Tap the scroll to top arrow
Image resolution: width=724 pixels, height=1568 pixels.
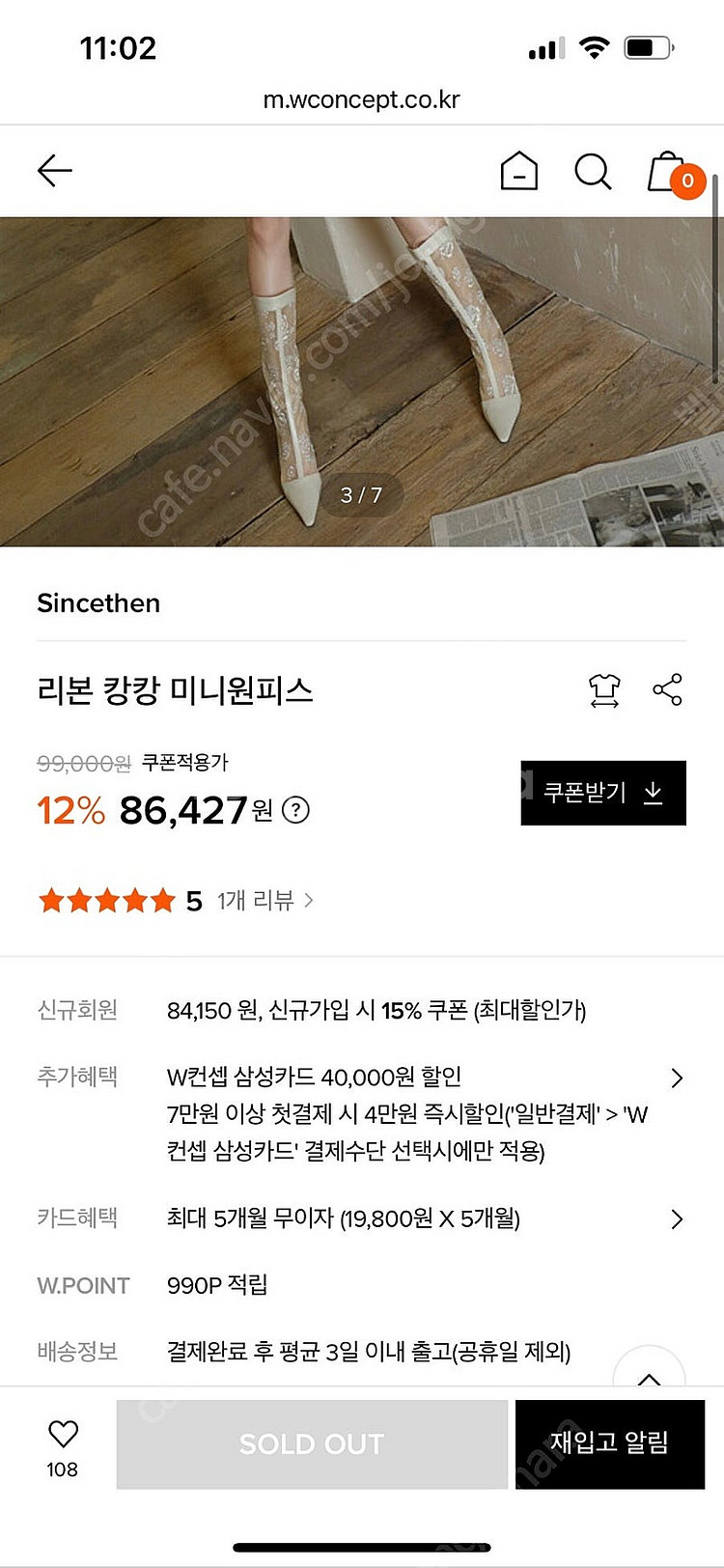click(649, 1373)
